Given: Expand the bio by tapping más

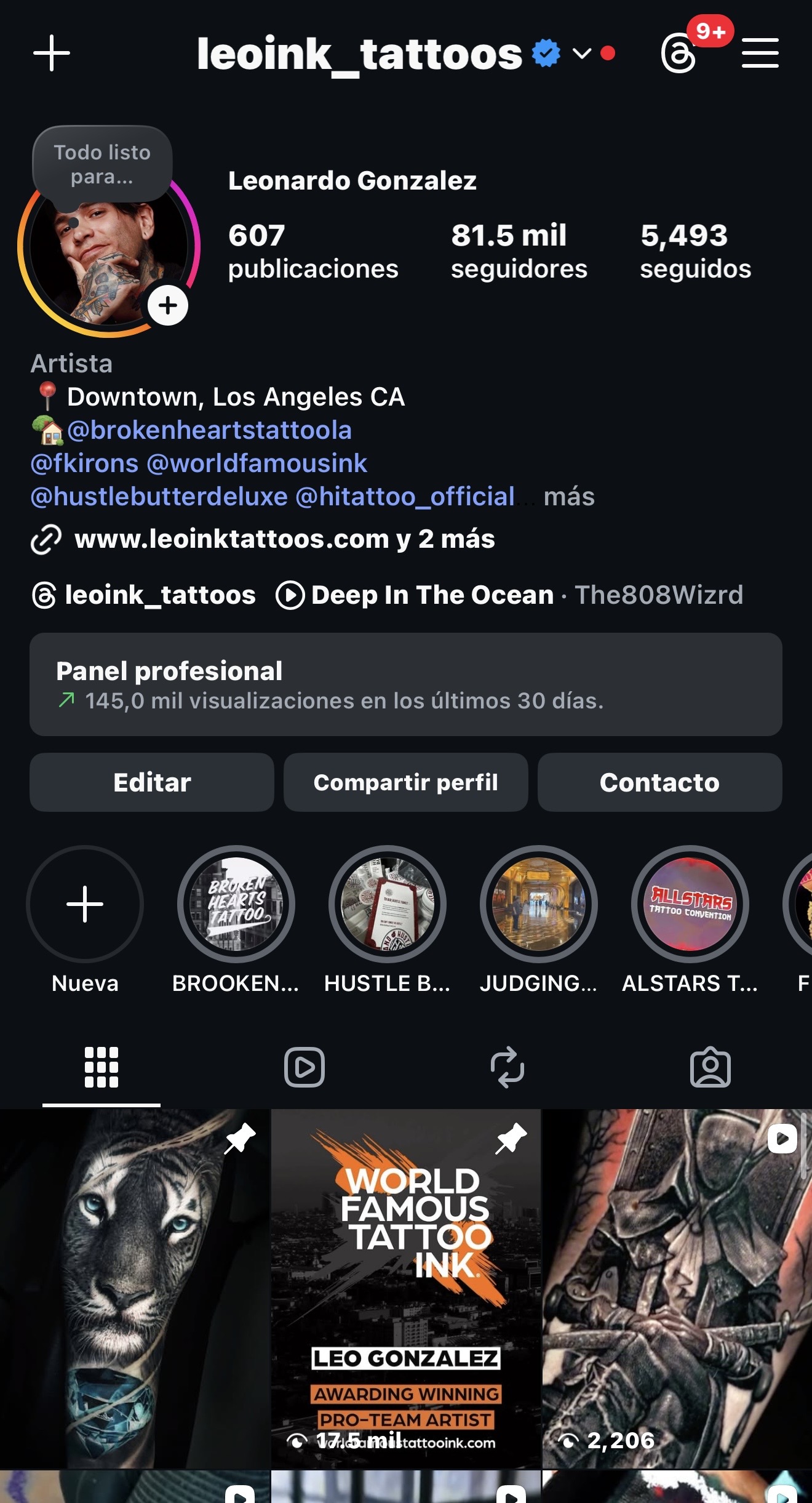Looking at the screenshot, I should tap(569, 497).
